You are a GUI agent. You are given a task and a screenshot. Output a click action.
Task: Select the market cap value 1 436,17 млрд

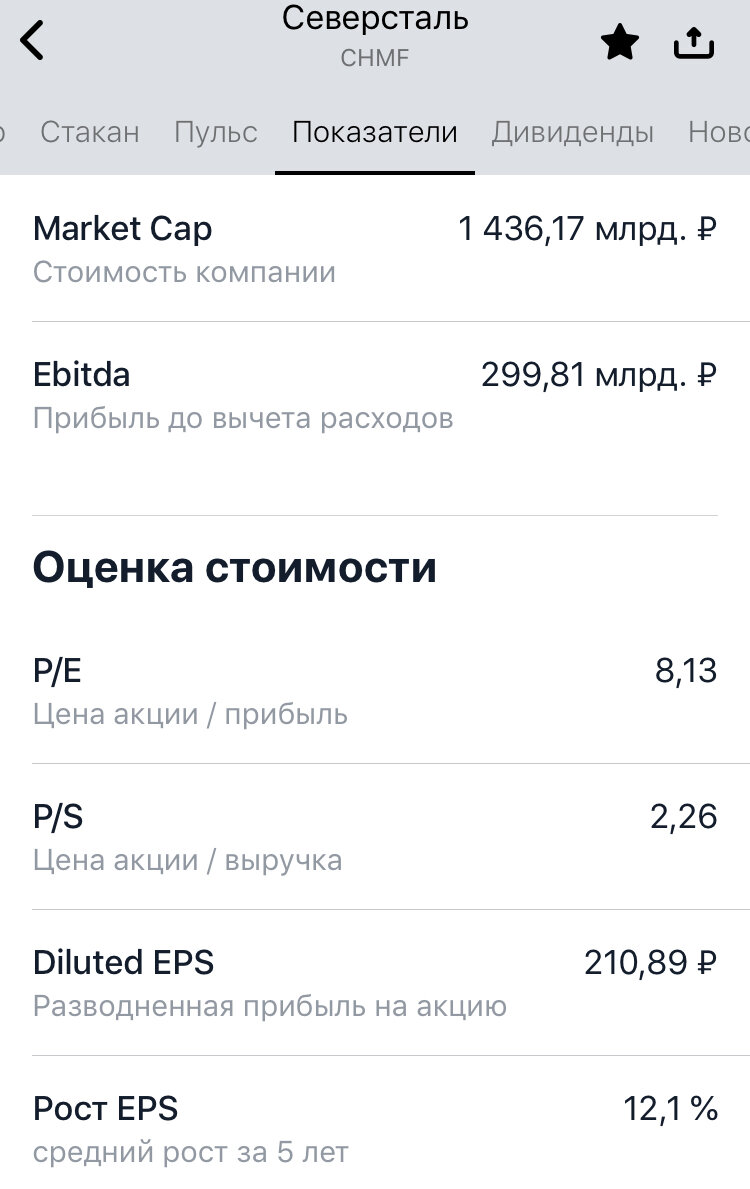coord(586,227)
